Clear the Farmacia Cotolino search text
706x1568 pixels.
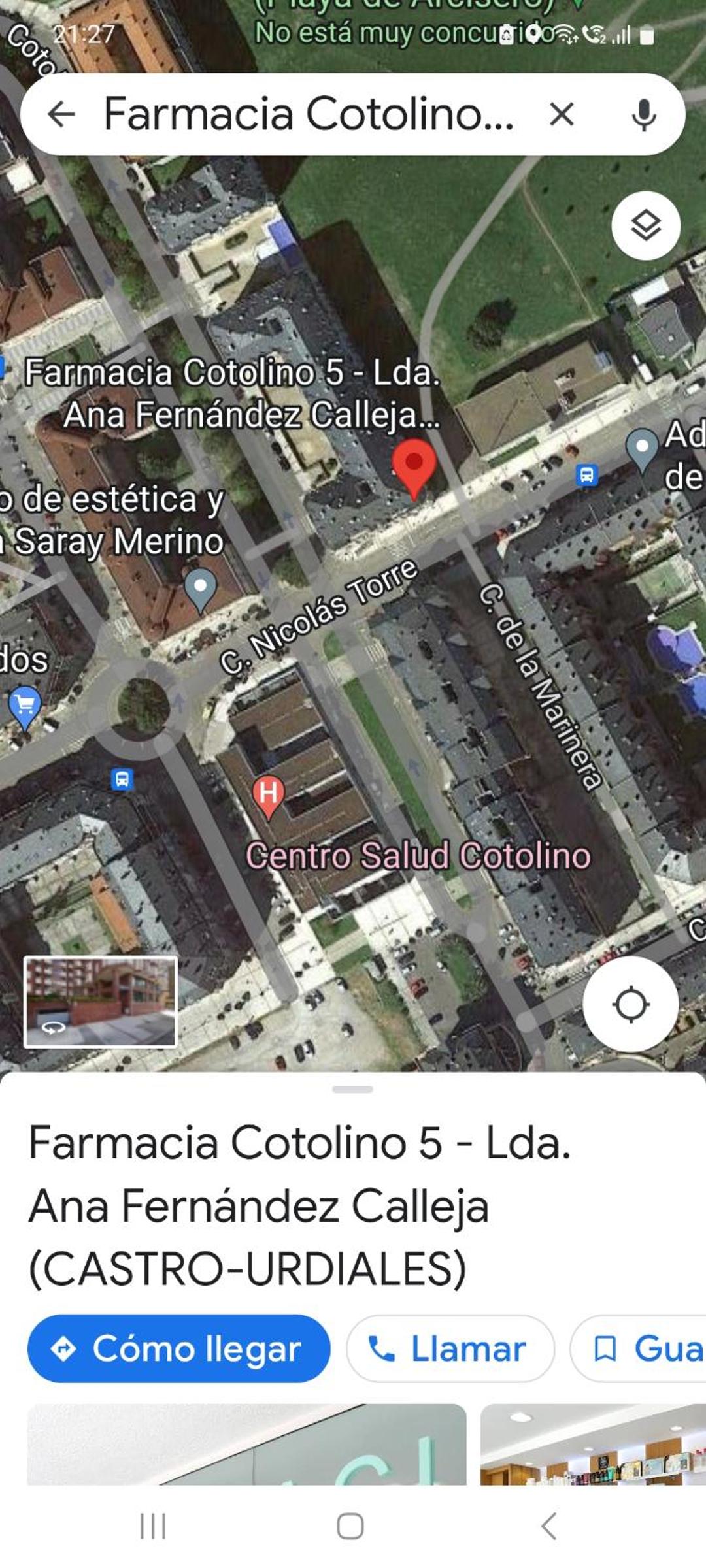point(562,114)
